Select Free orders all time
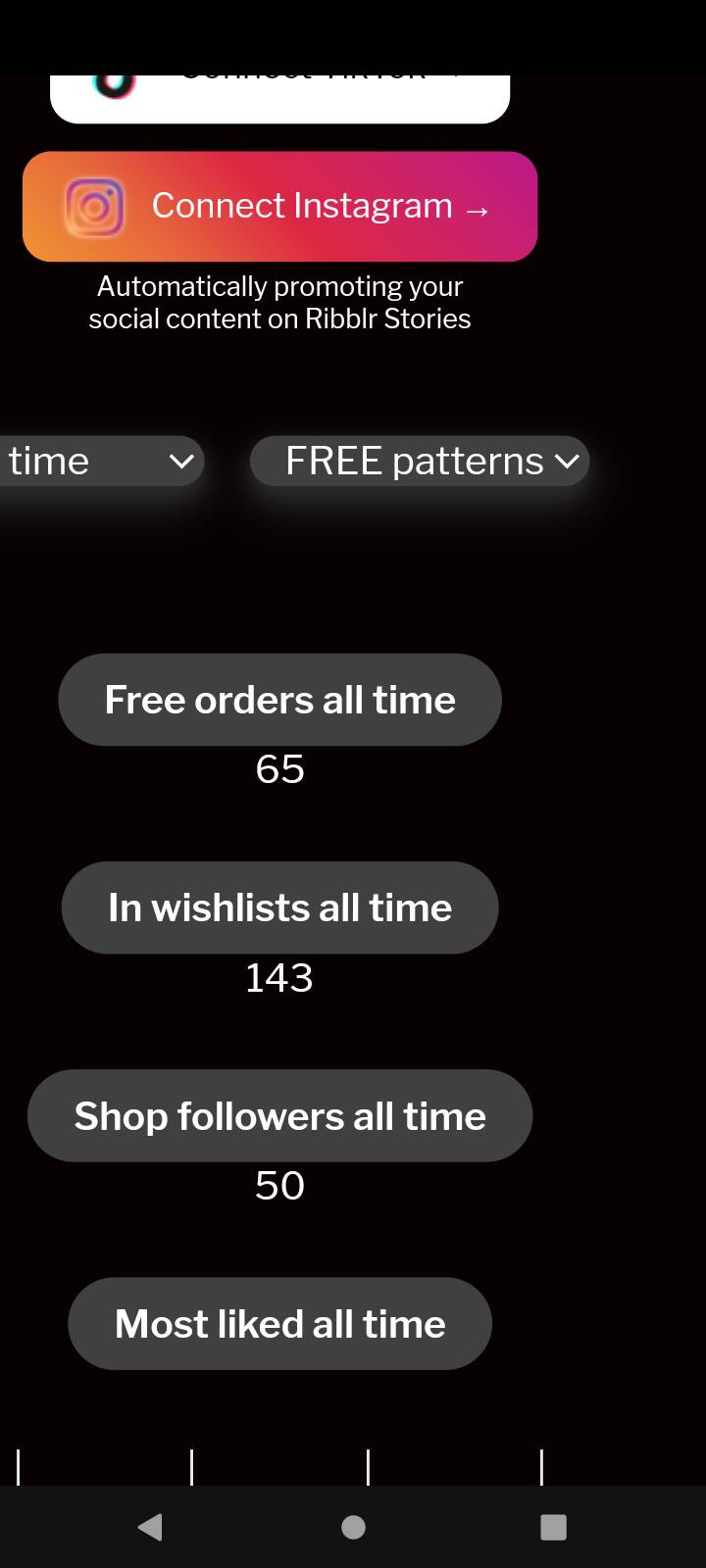The image size is (706, 1568). 279,700
